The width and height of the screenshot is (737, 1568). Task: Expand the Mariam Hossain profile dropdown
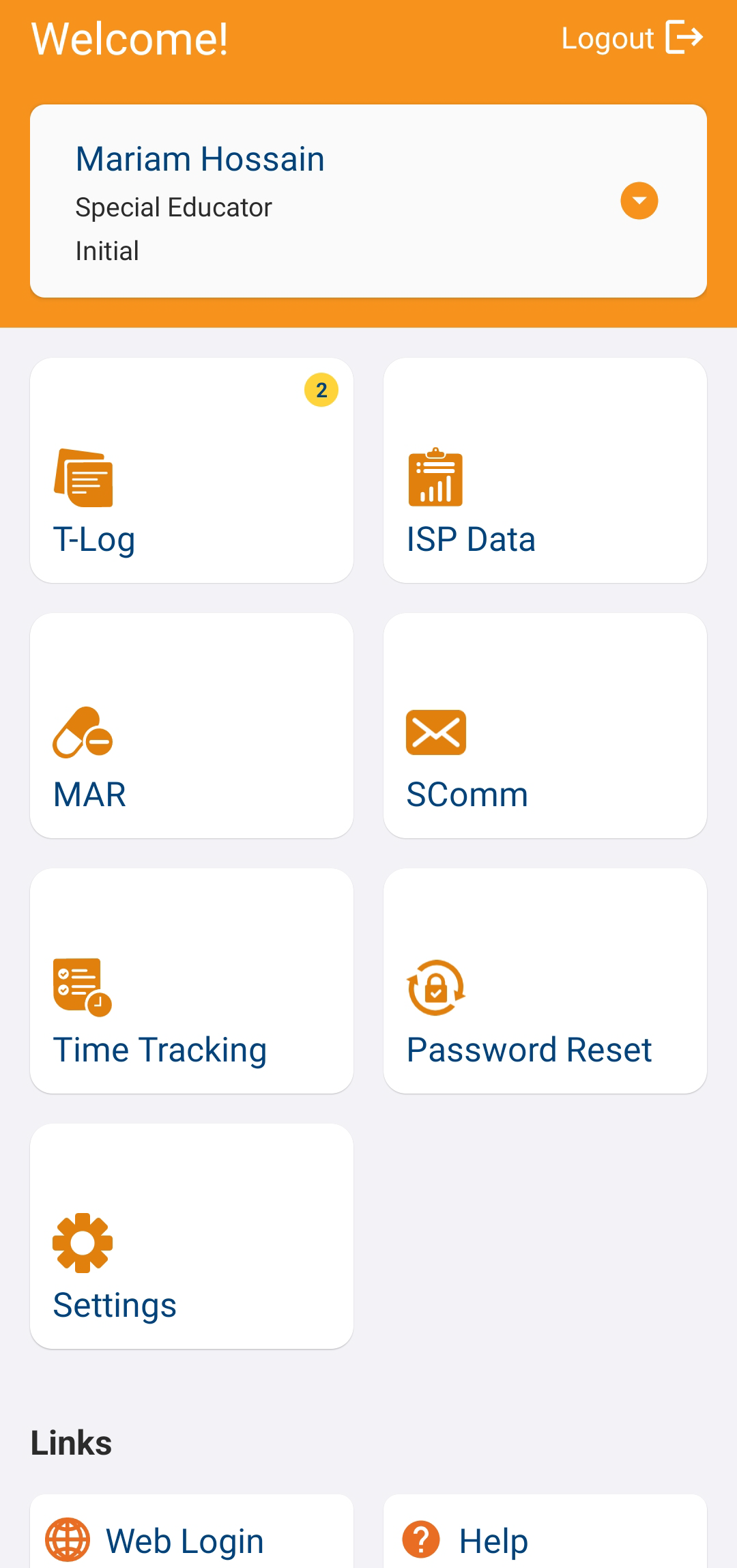[639, 201]
